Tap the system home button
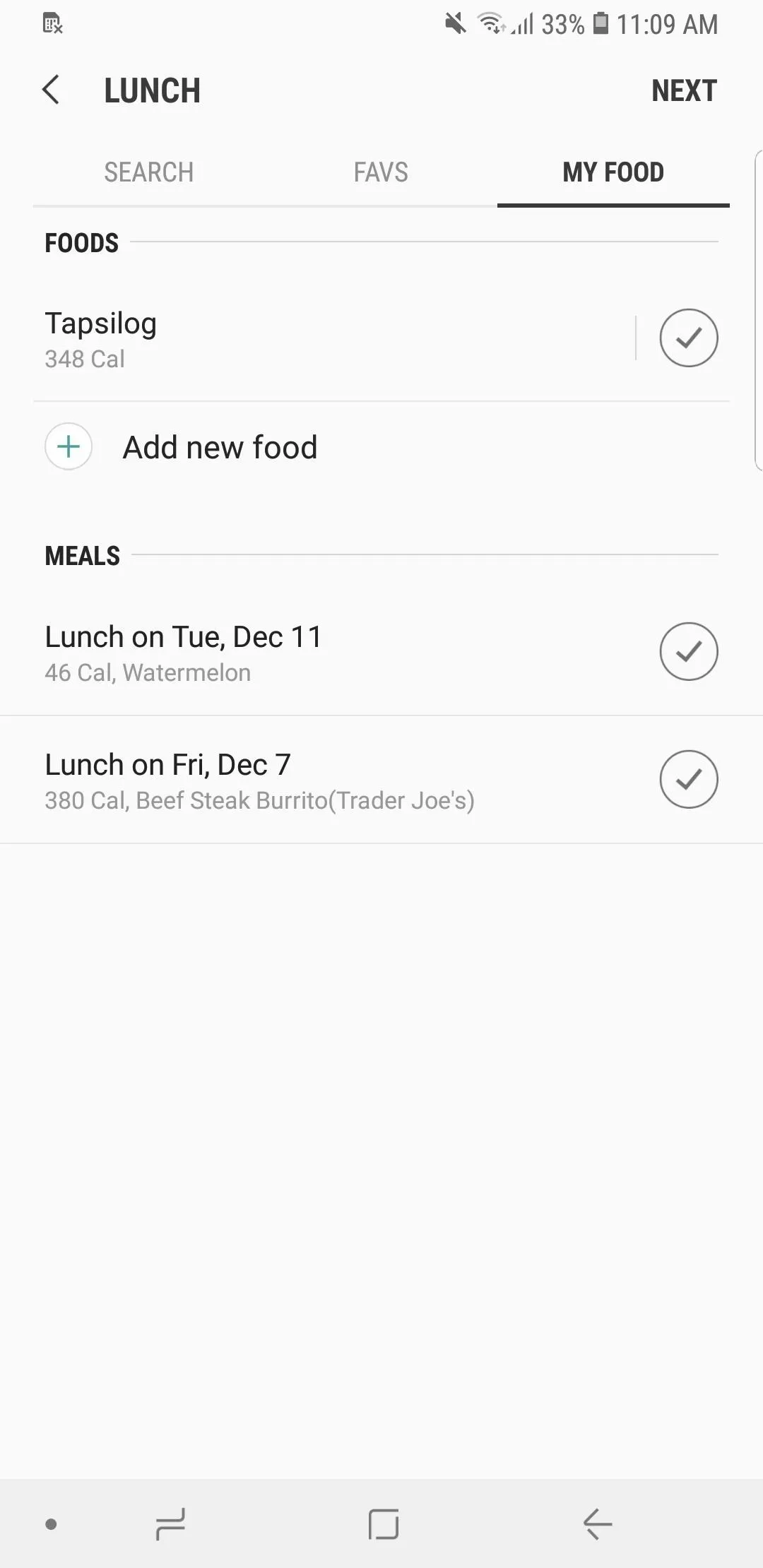 pos(384,1524)
